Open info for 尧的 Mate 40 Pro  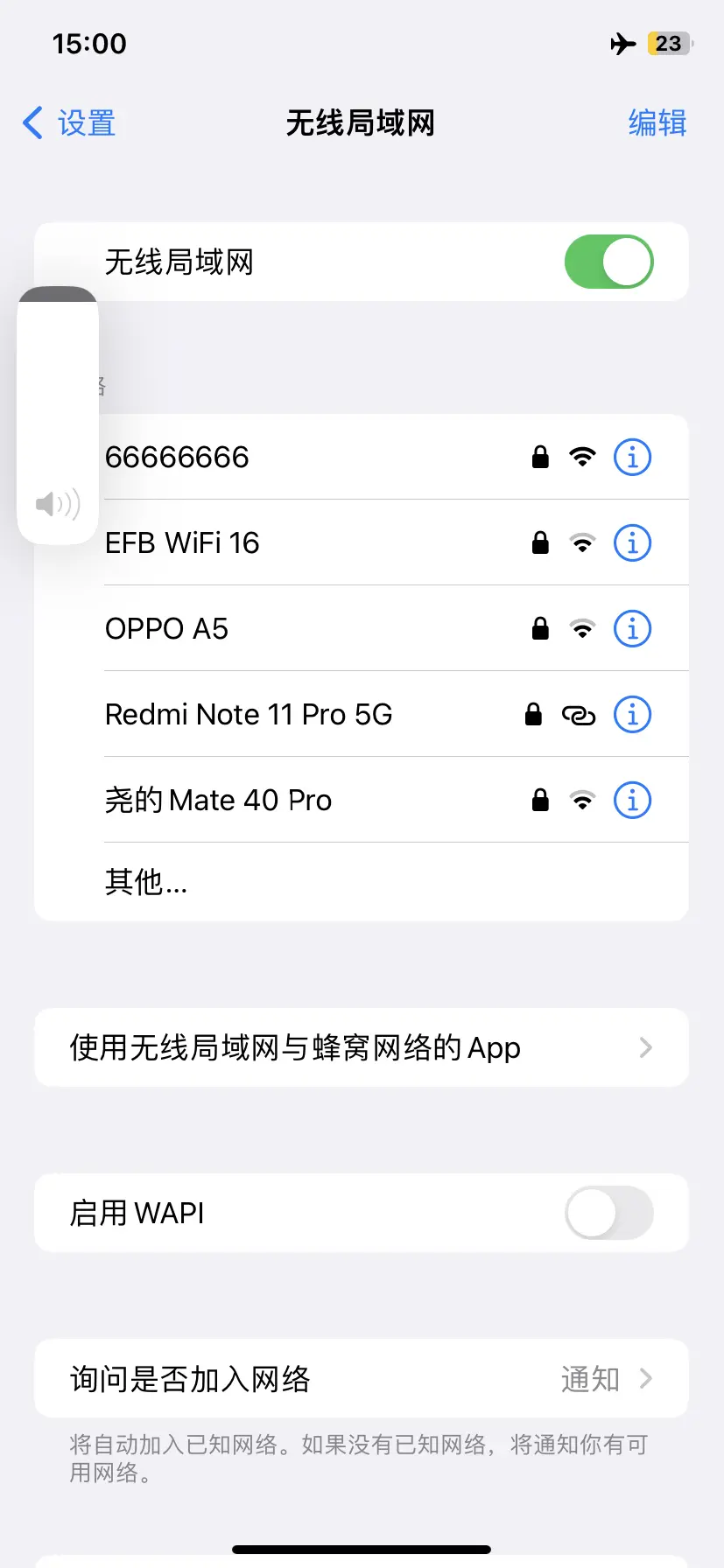[x=632, y=799]
